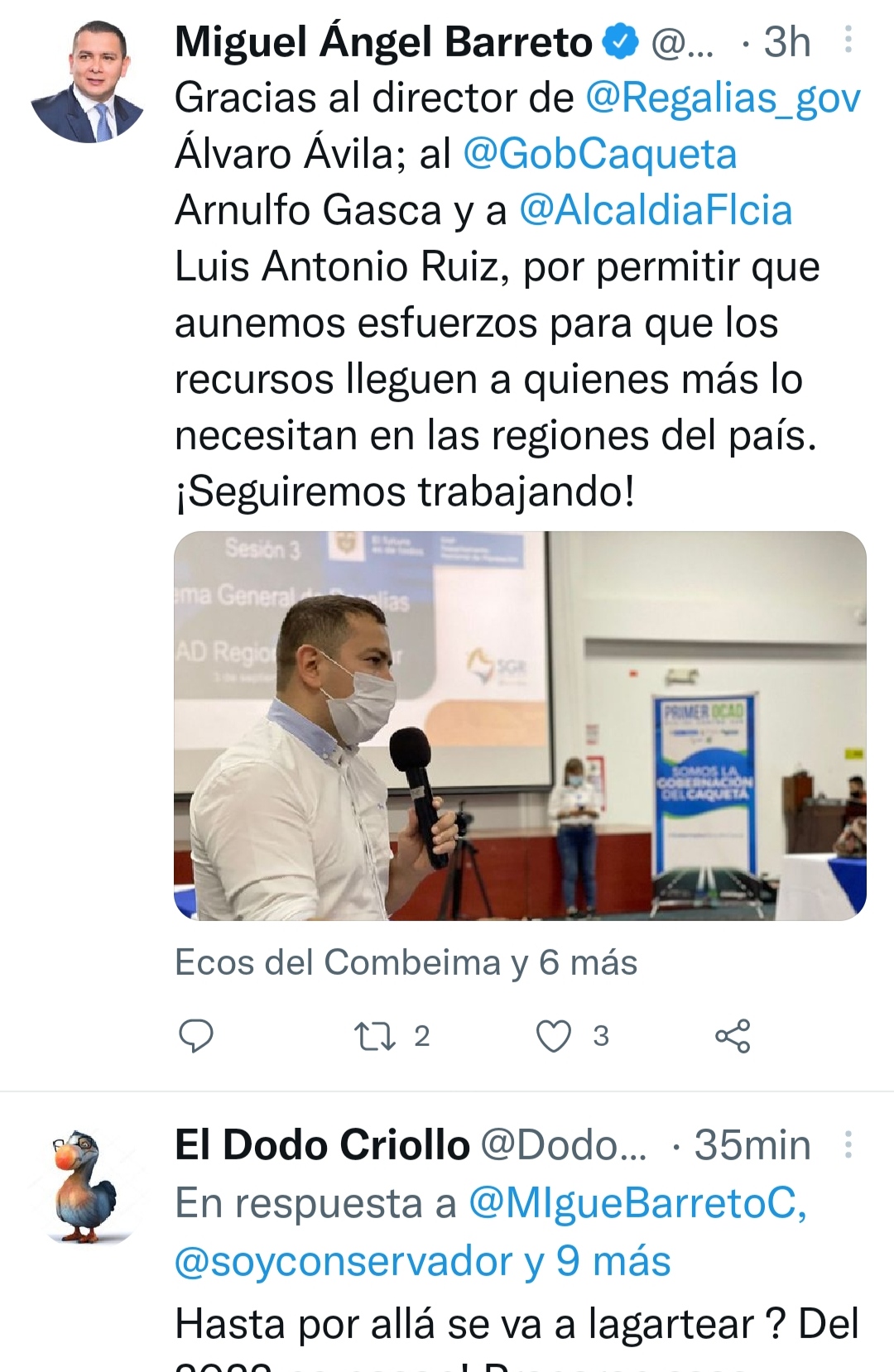Like Miguel Ángel Barreto's tweet
Viewport: 894px width, 1372px height.
(554, 1035)
